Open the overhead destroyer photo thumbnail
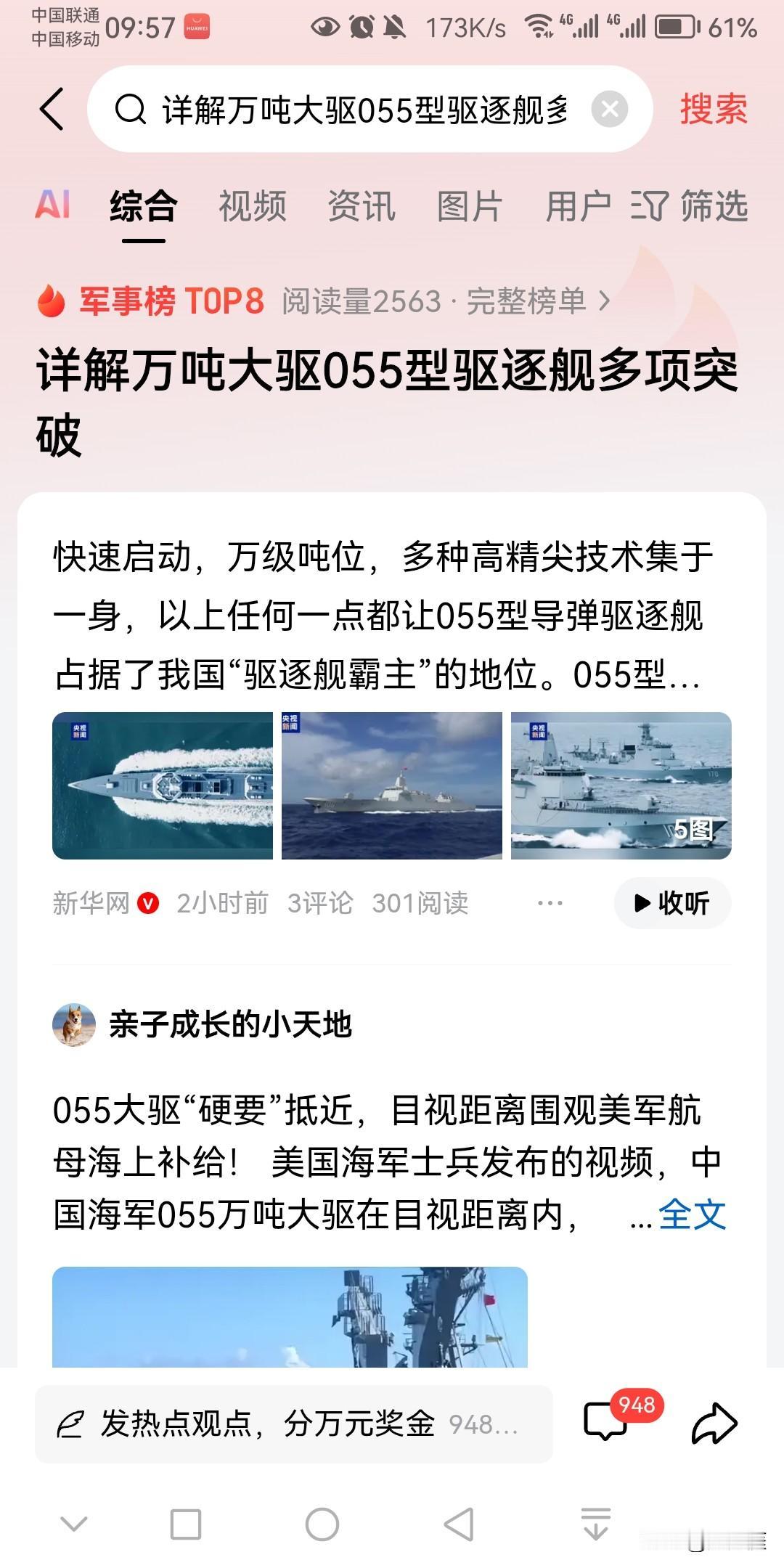 click(163, 785)
